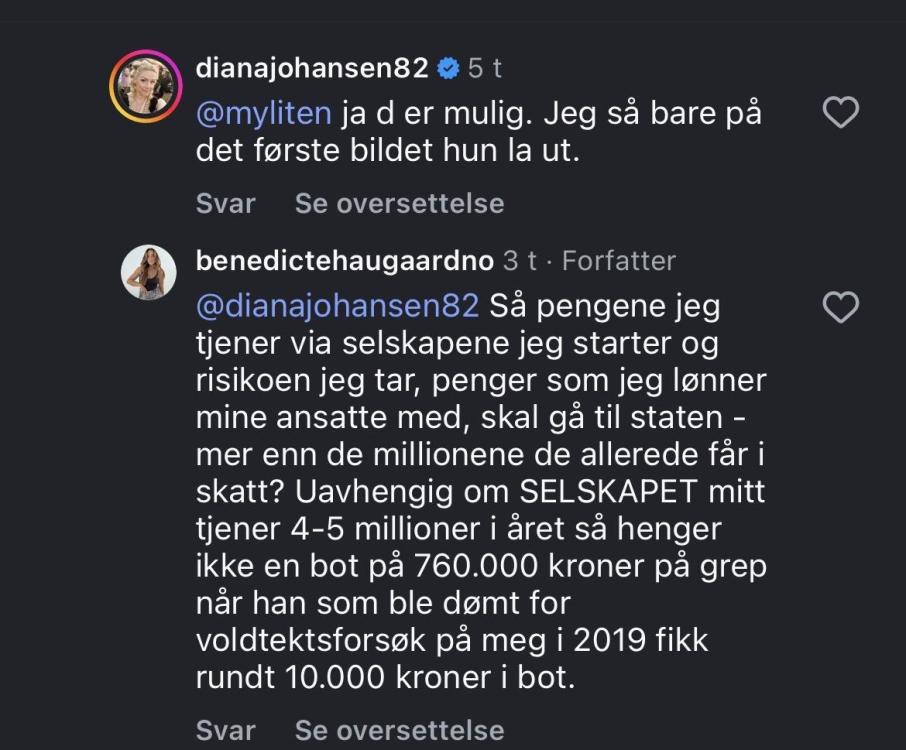The width and height of the screenshot is (906, 750).
Task: Tap Svar under benedictehaugaardno's comment
Action: pos(225,730)
